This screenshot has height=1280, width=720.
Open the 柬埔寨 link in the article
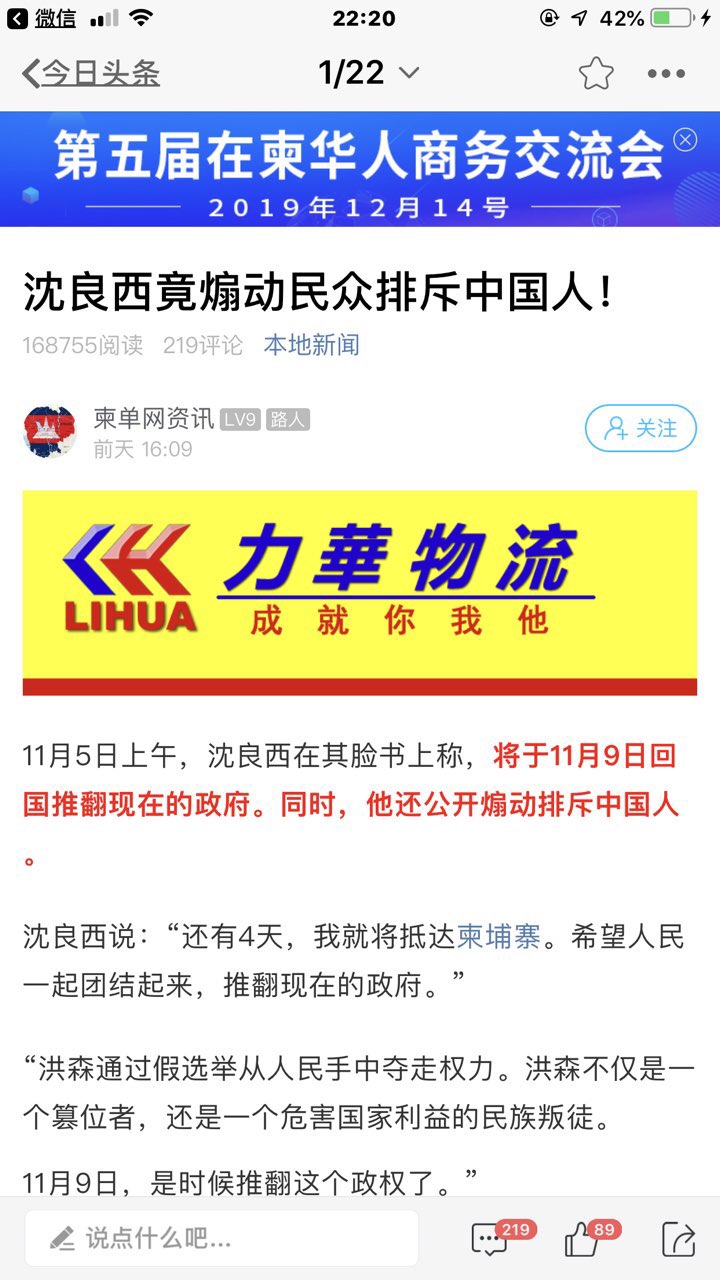[499, 937]
